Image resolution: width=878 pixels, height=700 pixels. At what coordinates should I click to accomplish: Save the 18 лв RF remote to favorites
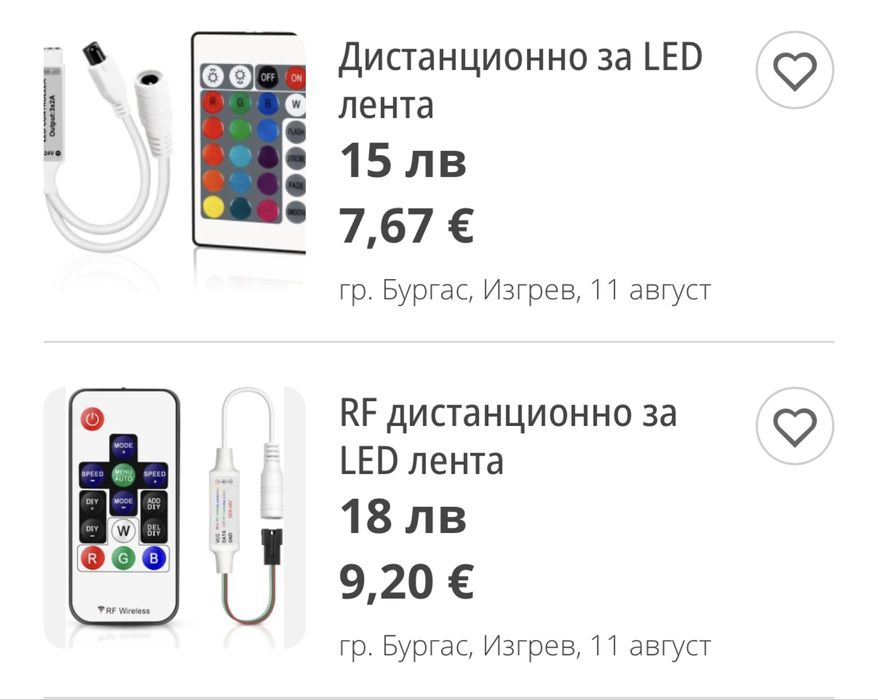[795, 428]
